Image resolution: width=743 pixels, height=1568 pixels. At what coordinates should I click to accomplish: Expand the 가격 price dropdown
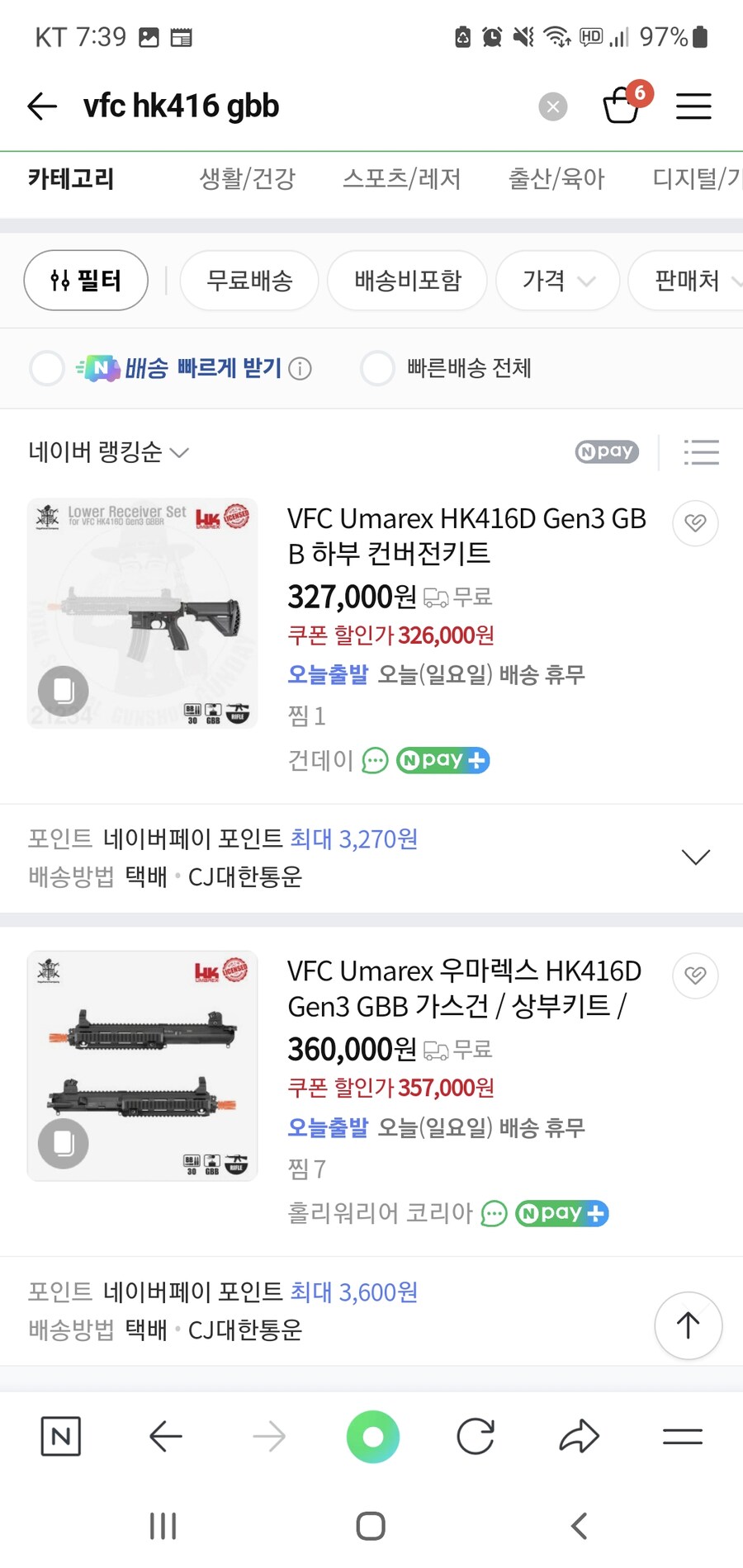(557, 281)
